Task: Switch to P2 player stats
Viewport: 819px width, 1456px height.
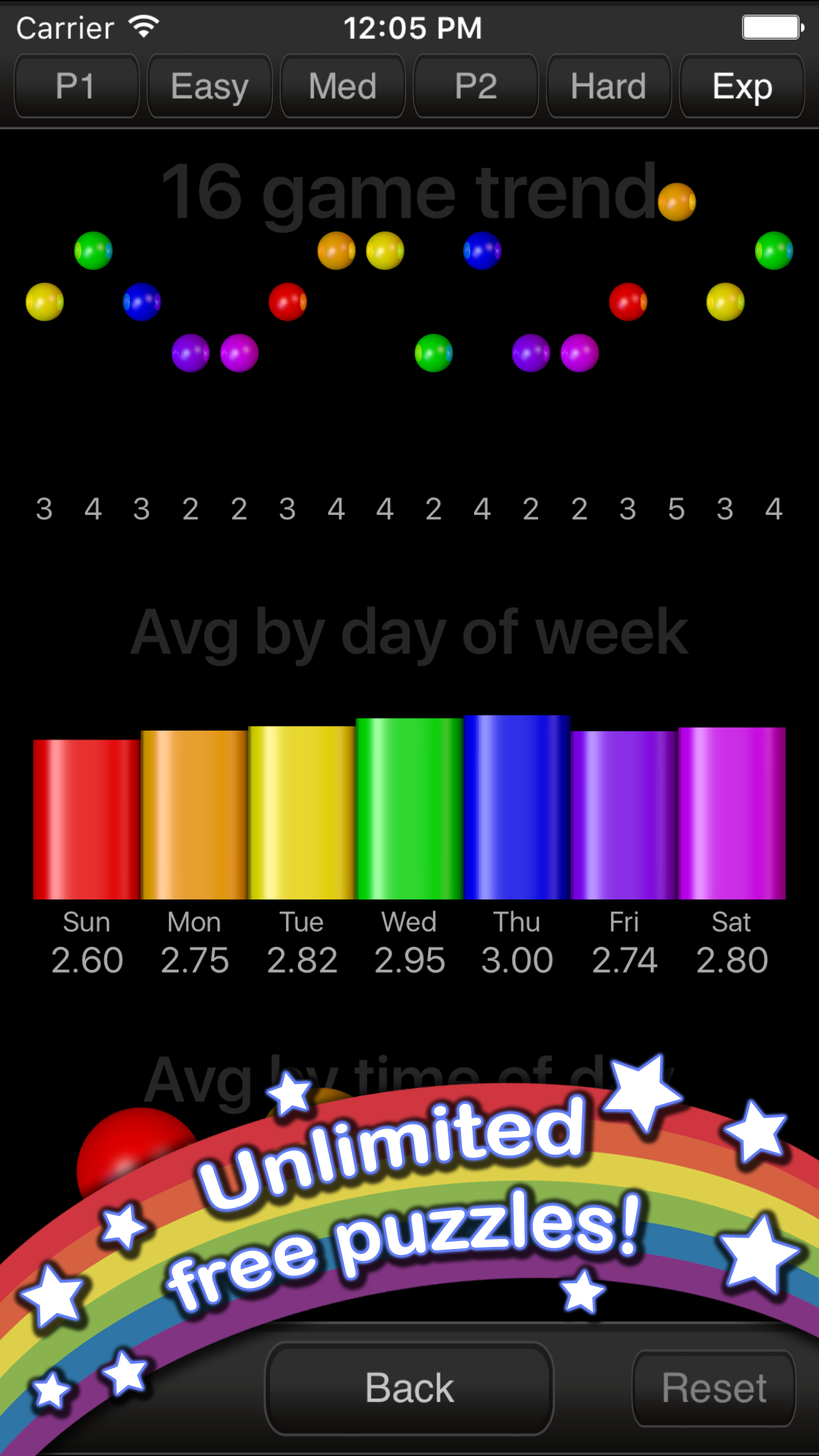Action: pyautogui.click(x=475, y=86)
